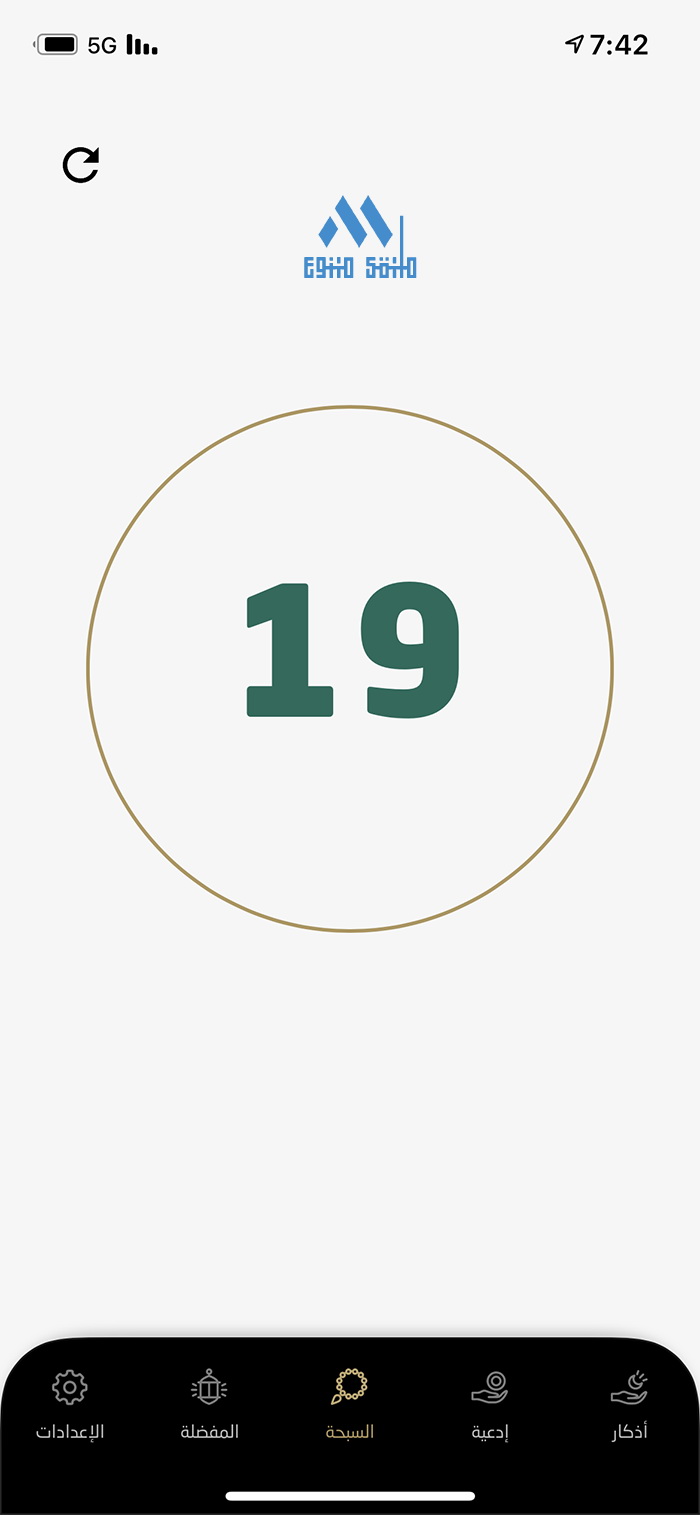
Task: Open the إدعية tab
Action: pos(490,1405)
